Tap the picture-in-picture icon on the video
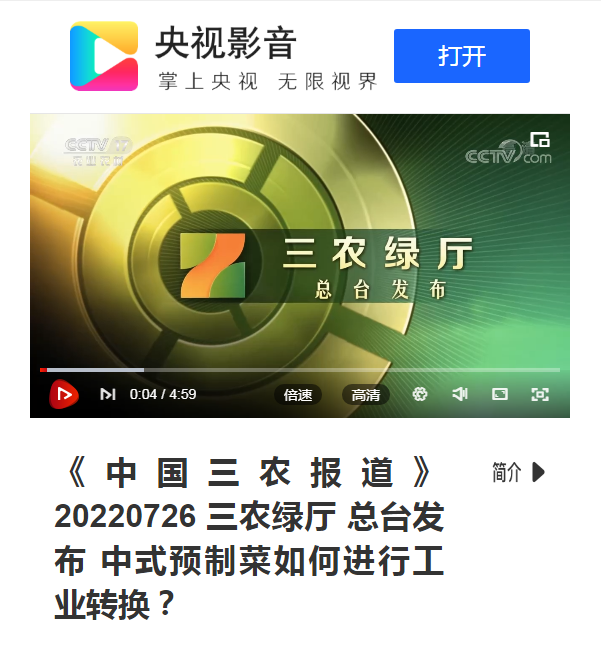Image resolution: width=601 pixels, height=645 pixels. click(540, 140)
